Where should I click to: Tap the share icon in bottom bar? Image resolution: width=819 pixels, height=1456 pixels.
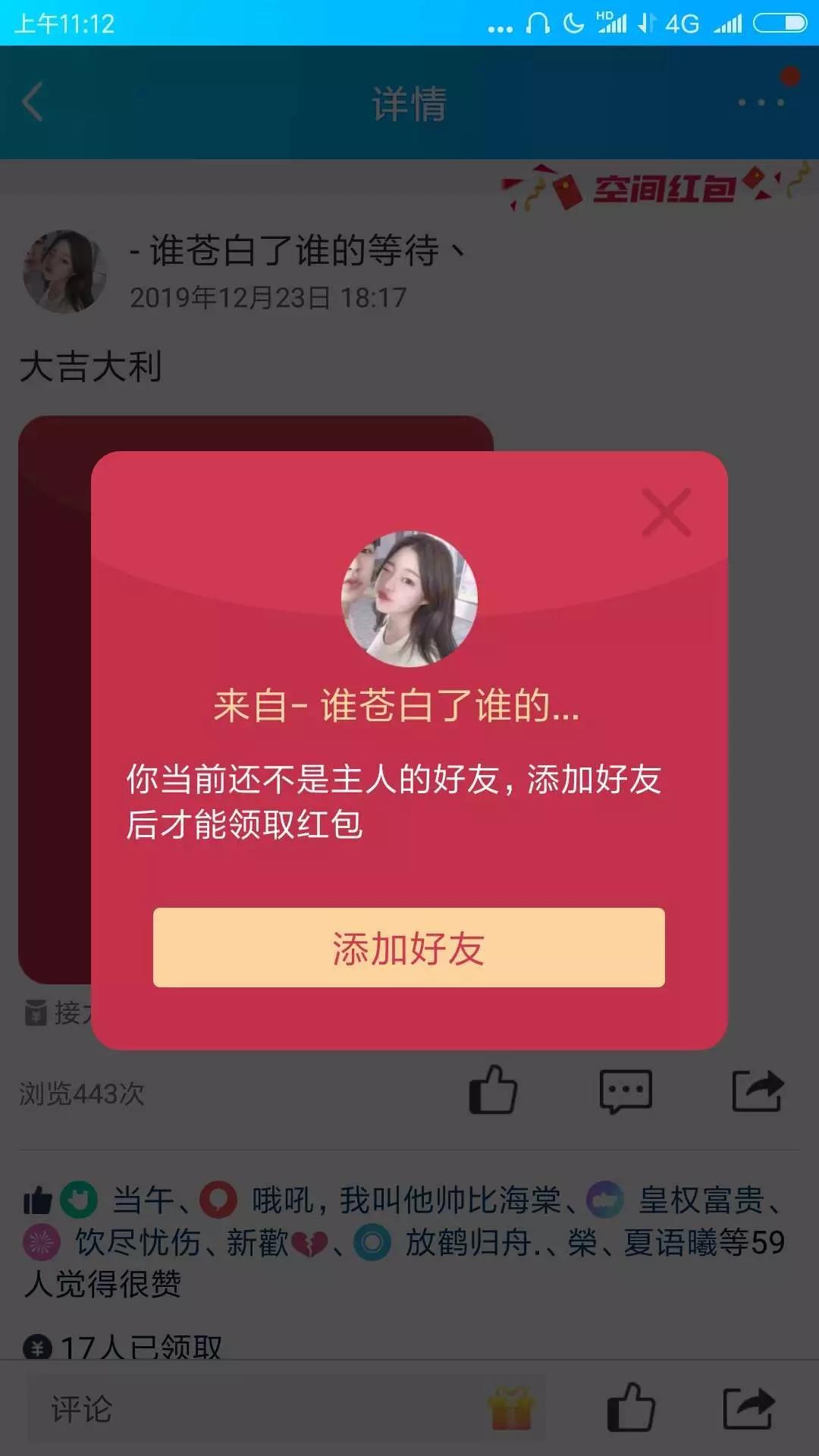pos(748,1409)
